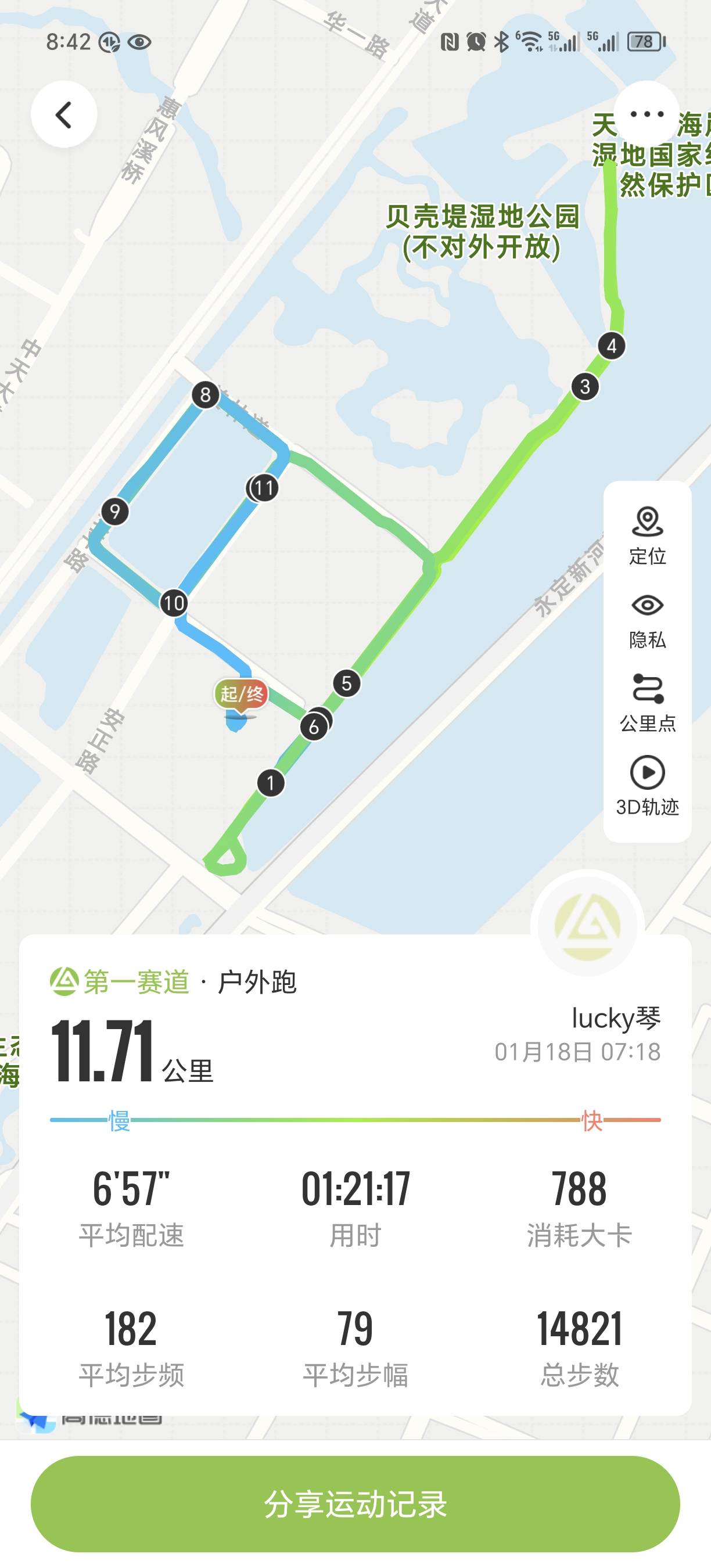Screen dimensions: 711x1568
Task: Open the more options ellipsis icon
Action: pyautogui.click(x=647, y=114)
